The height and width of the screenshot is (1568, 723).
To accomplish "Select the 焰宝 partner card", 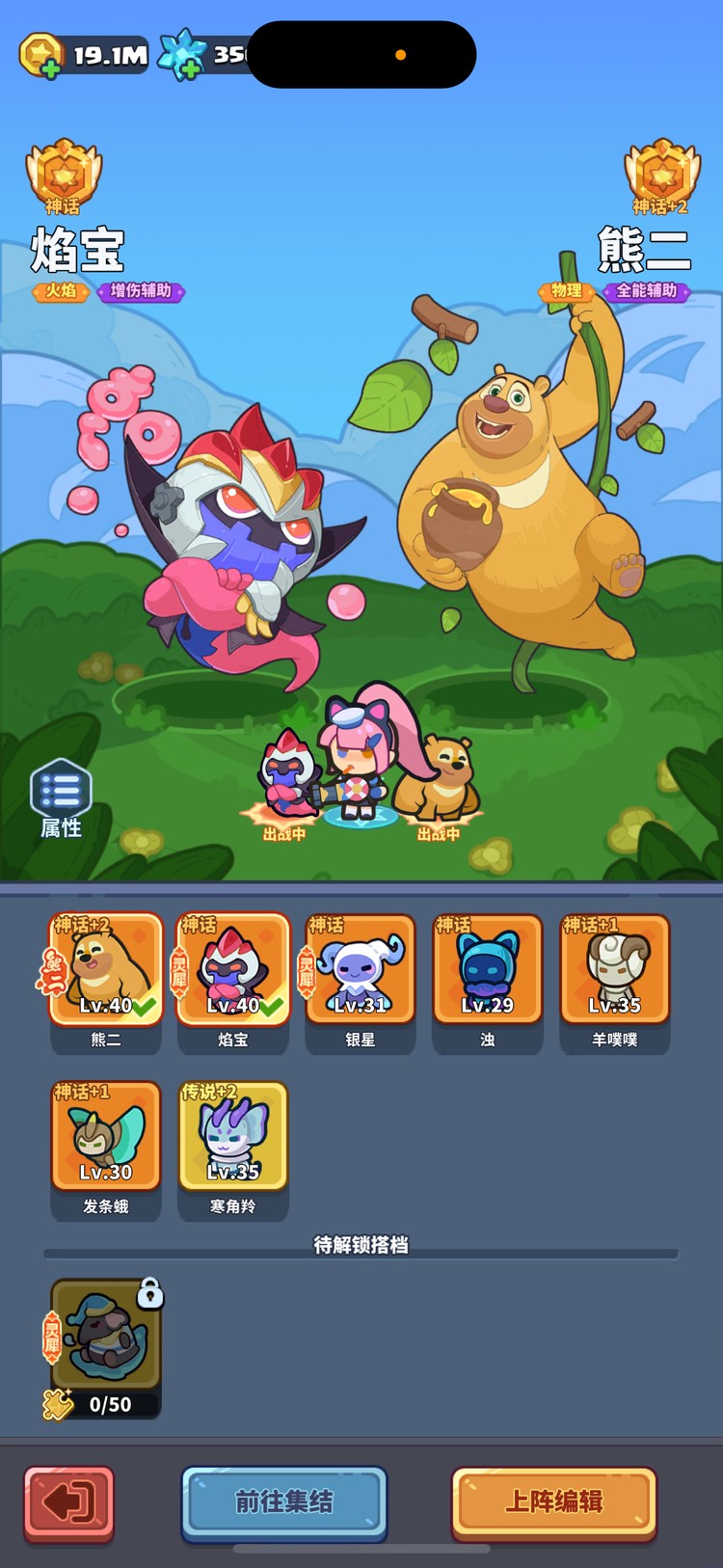I will click(233, 971).
